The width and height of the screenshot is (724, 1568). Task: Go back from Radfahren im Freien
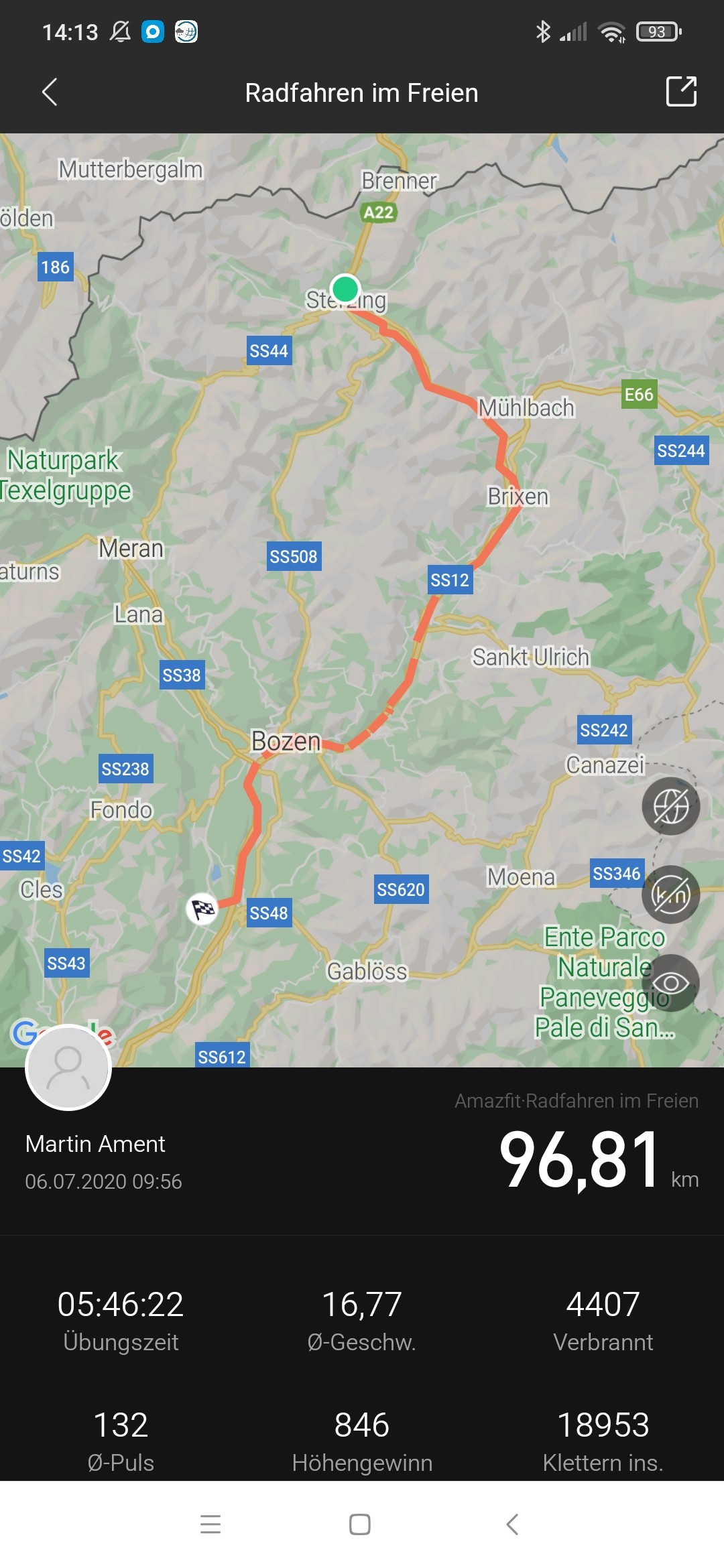click(50, 92)
